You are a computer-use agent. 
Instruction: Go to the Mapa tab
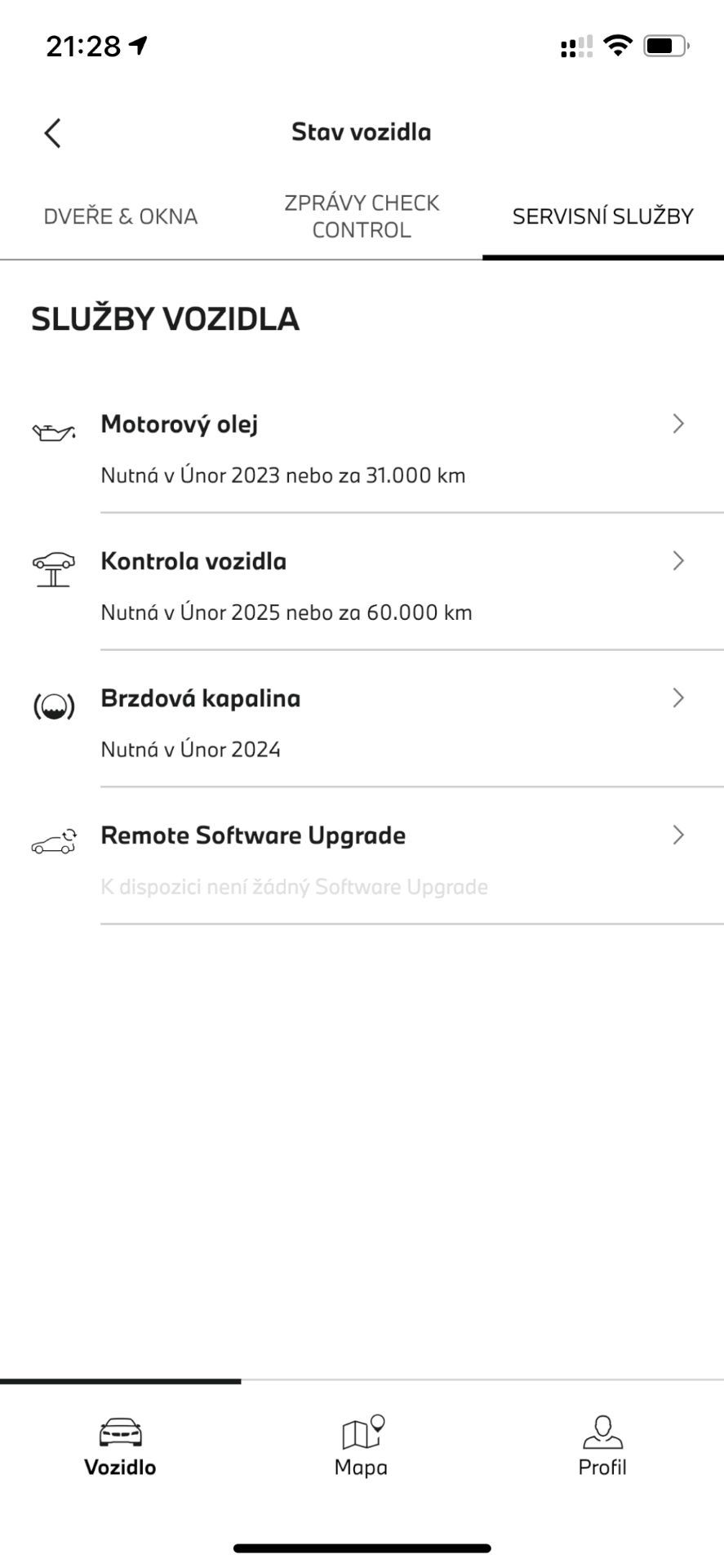[x=362, y=1447]
